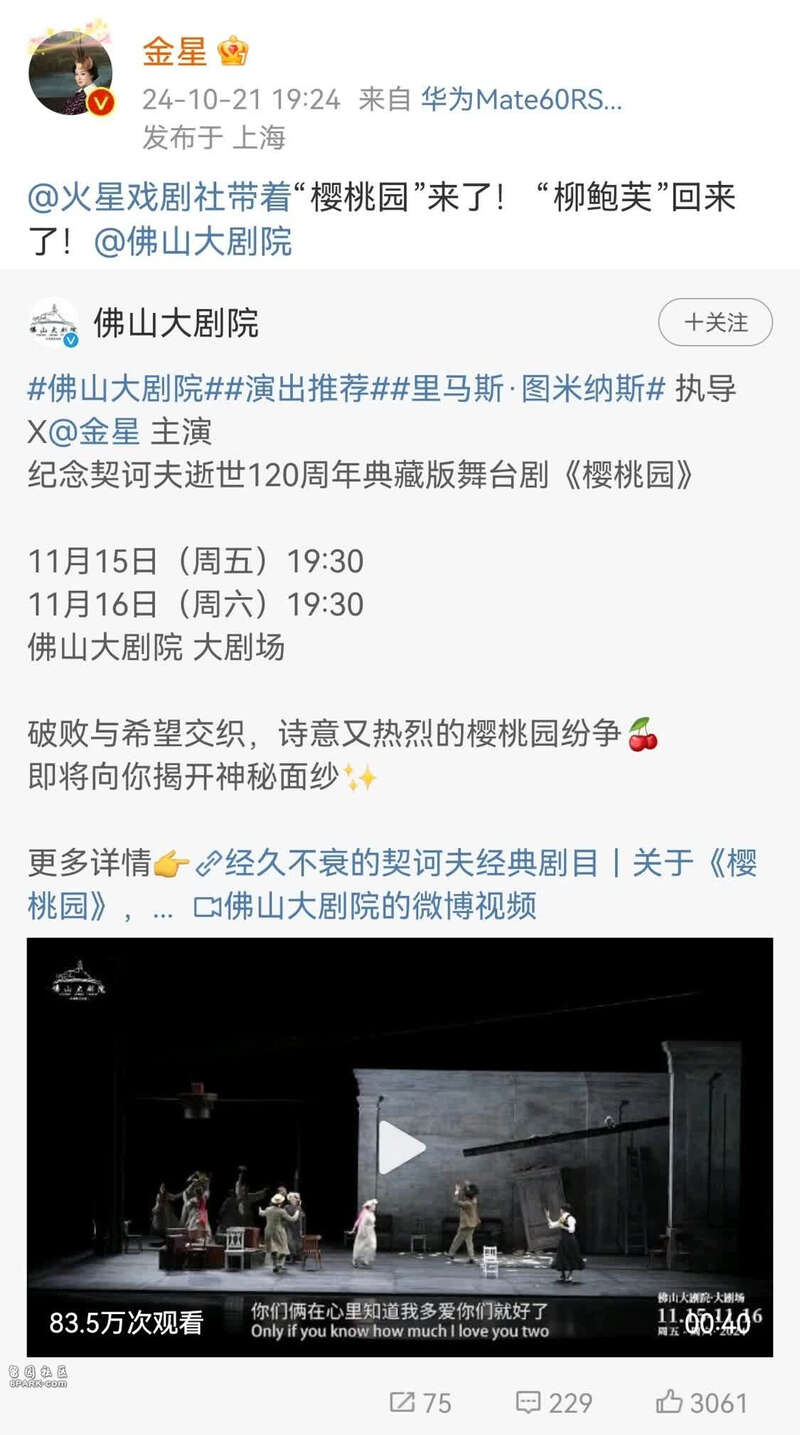Play the 樱桃园 stage video

point(400,1148)
